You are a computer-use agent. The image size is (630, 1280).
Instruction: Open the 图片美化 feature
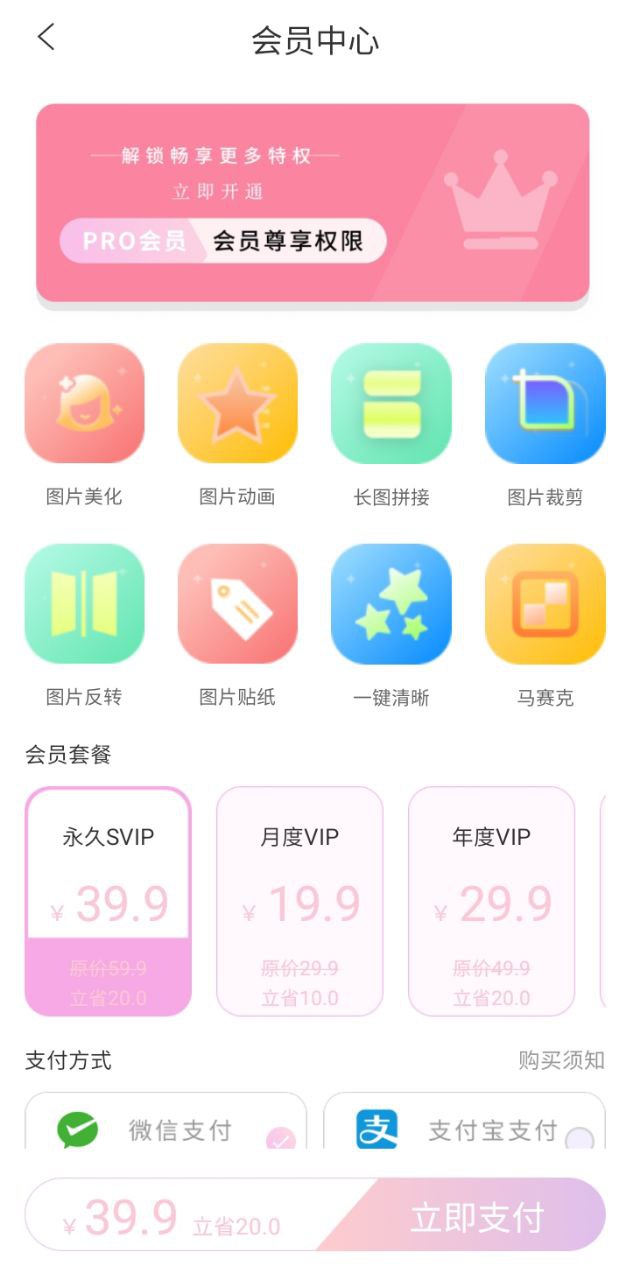84,404
